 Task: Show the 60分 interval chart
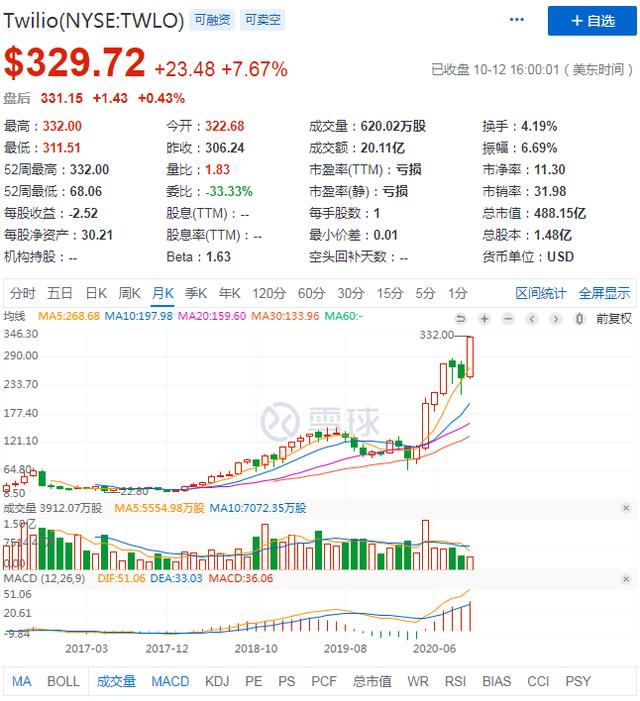311,294
